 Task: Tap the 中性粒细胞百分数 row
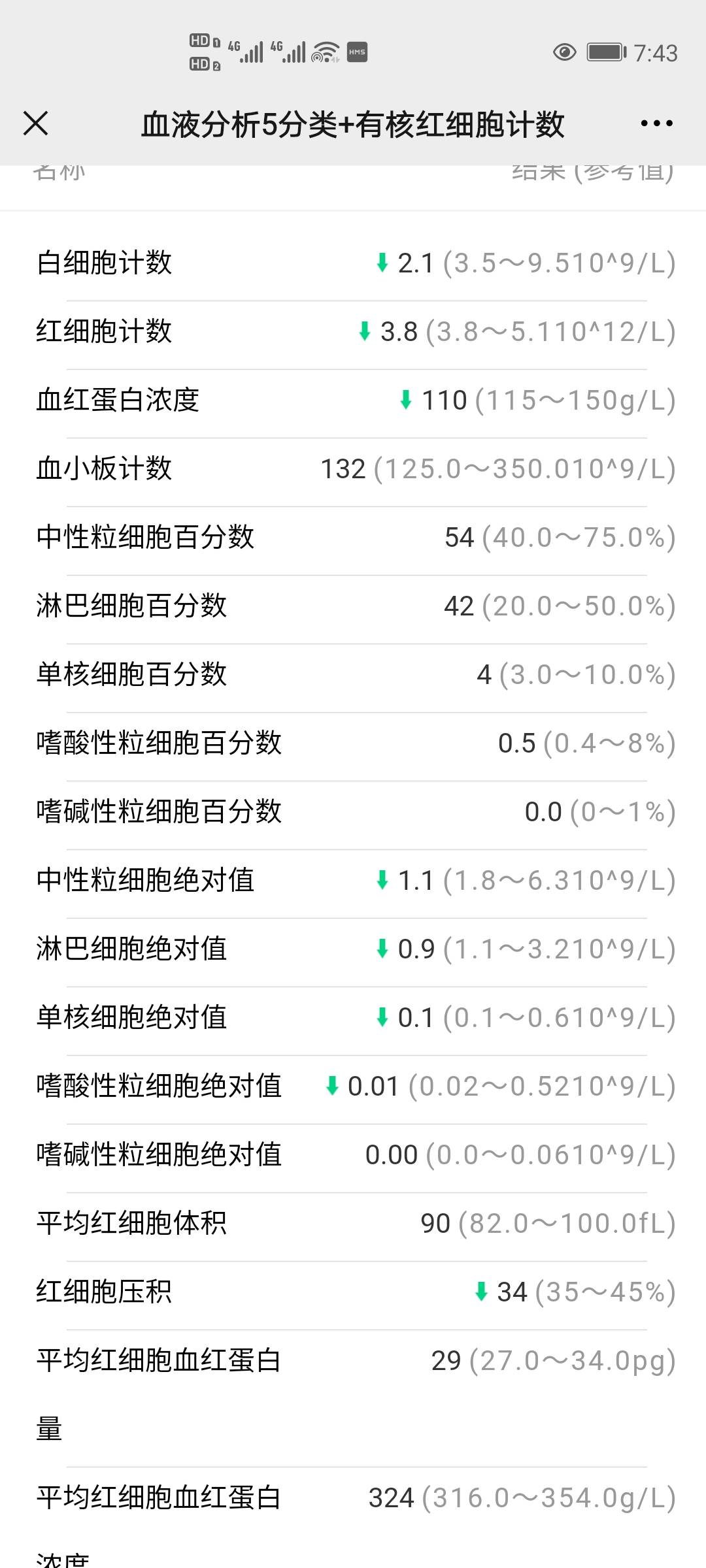click(x=353, y=538)
